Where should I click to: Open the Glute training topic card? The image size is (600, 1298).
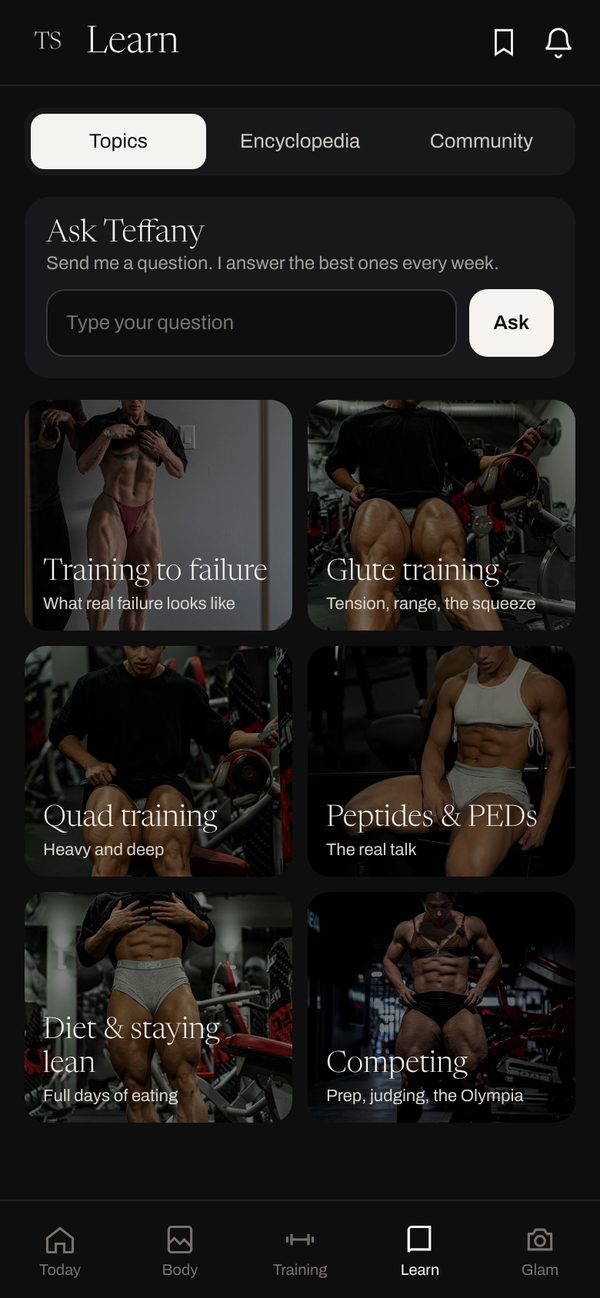[441, 515]
